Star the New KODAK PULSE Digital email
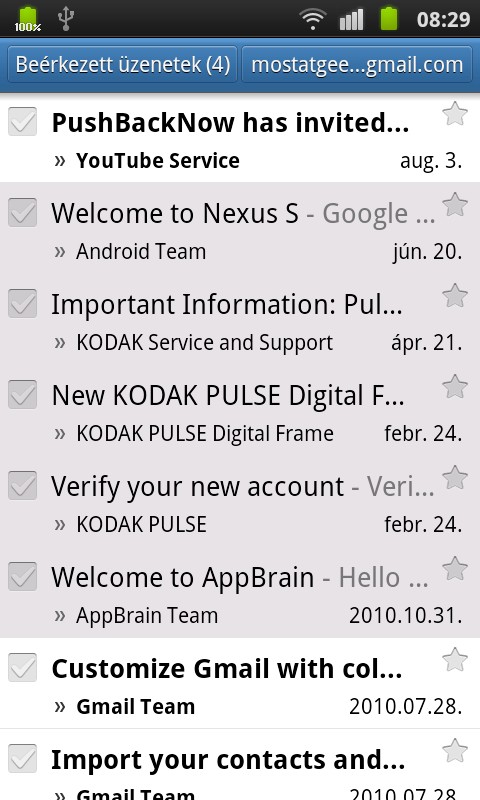480x800 pixels. (x=454, y=386)
